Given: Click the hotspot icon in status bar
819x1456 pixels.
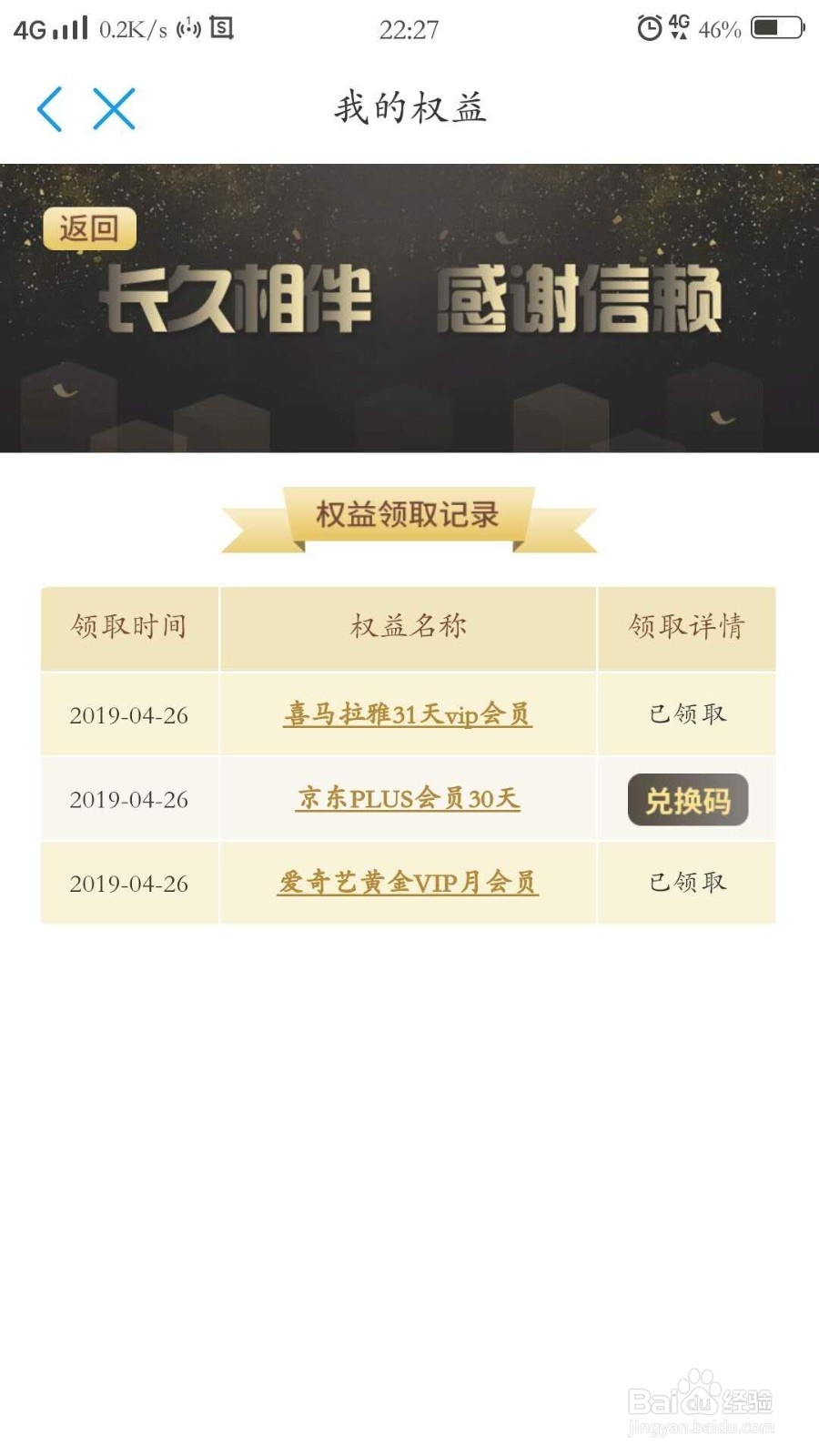Looking at the screenshot, I should pyautogui.click(x=187, y=27).
